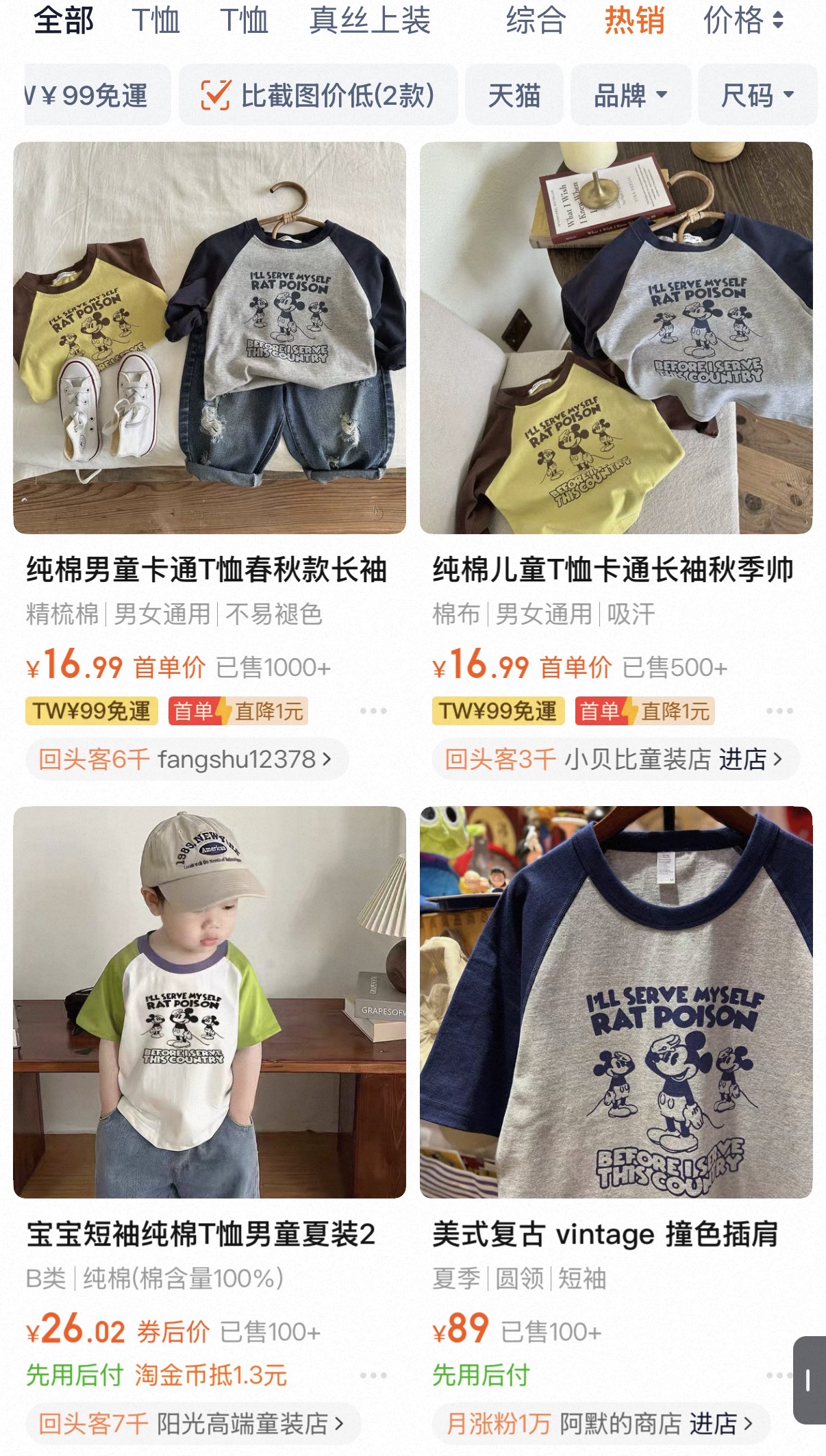Expand the 品牌 dropdown
The width and height of the screenshot is (826, 1456).
630,95
